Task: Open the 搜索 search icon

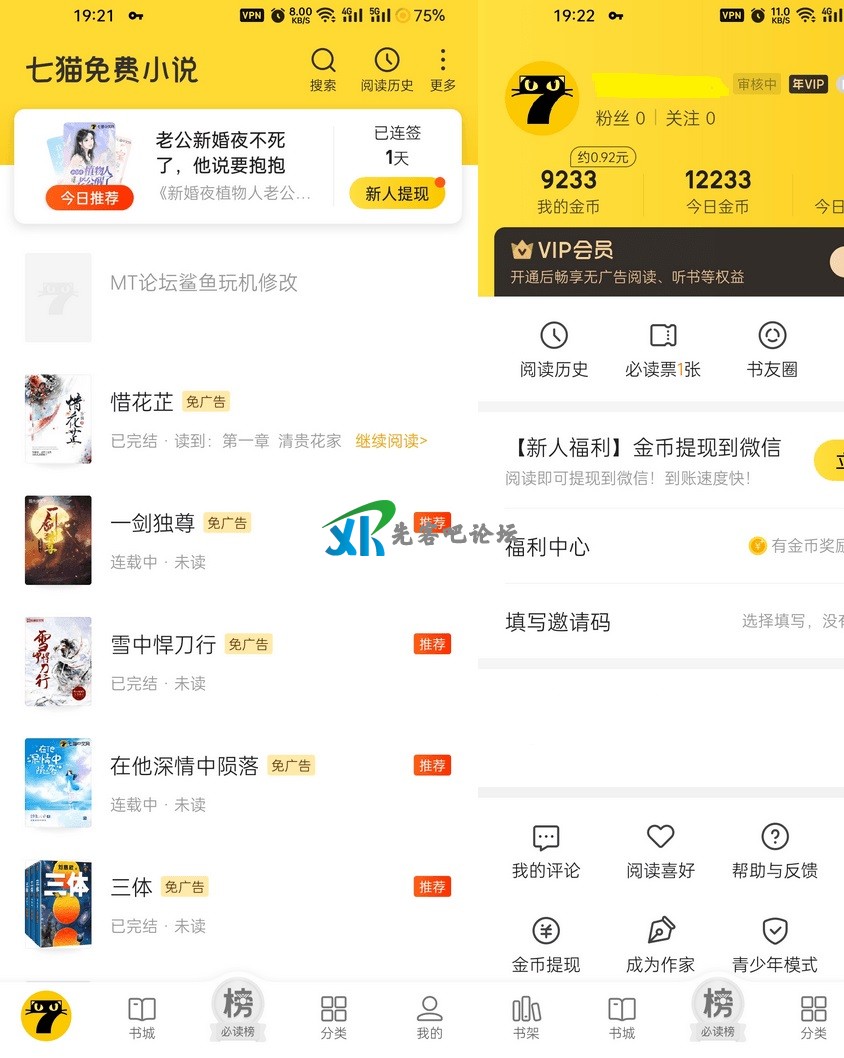Action: (323, 69)
